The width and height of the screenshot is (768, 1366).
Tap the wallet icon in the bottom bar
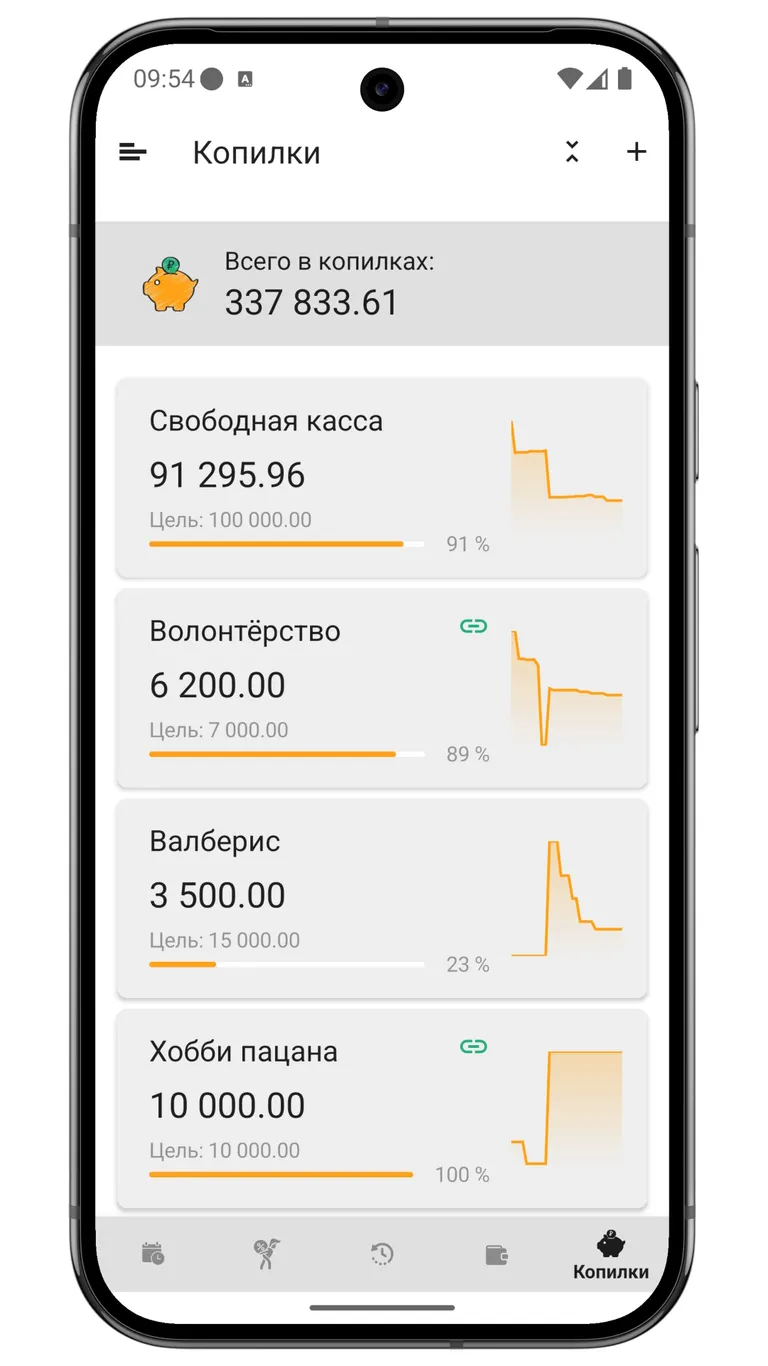[495, 1253]
